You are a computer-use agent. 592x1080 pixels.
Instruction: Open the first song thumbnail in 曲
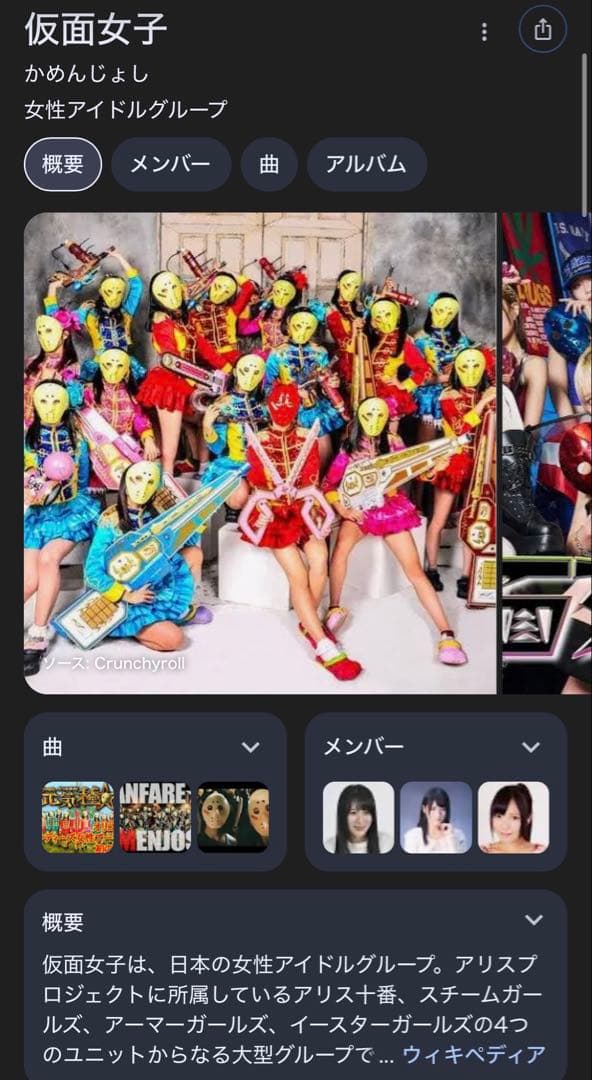pos(78,818)
